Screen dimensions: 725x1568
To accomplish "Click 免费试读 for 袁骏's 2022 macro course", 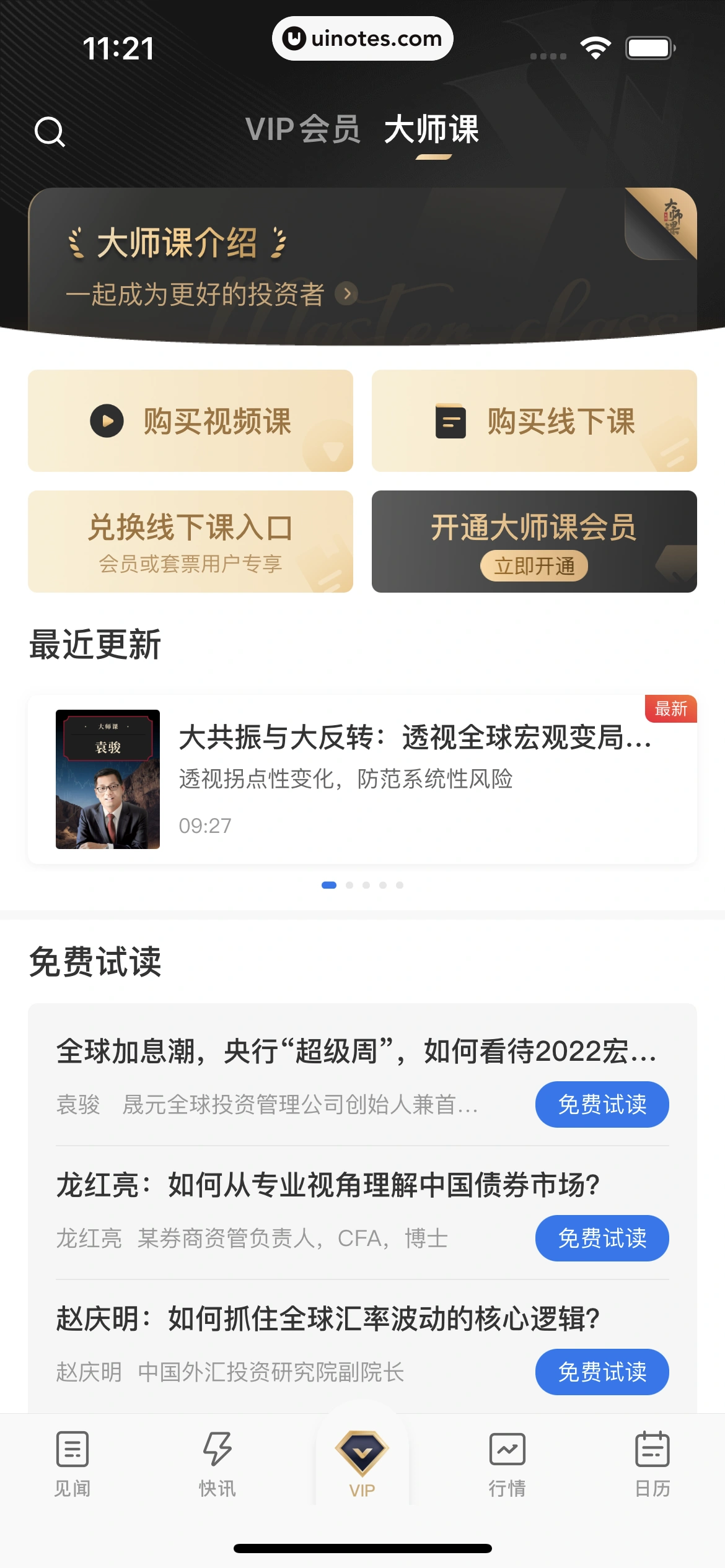I will pos(602,1104).
